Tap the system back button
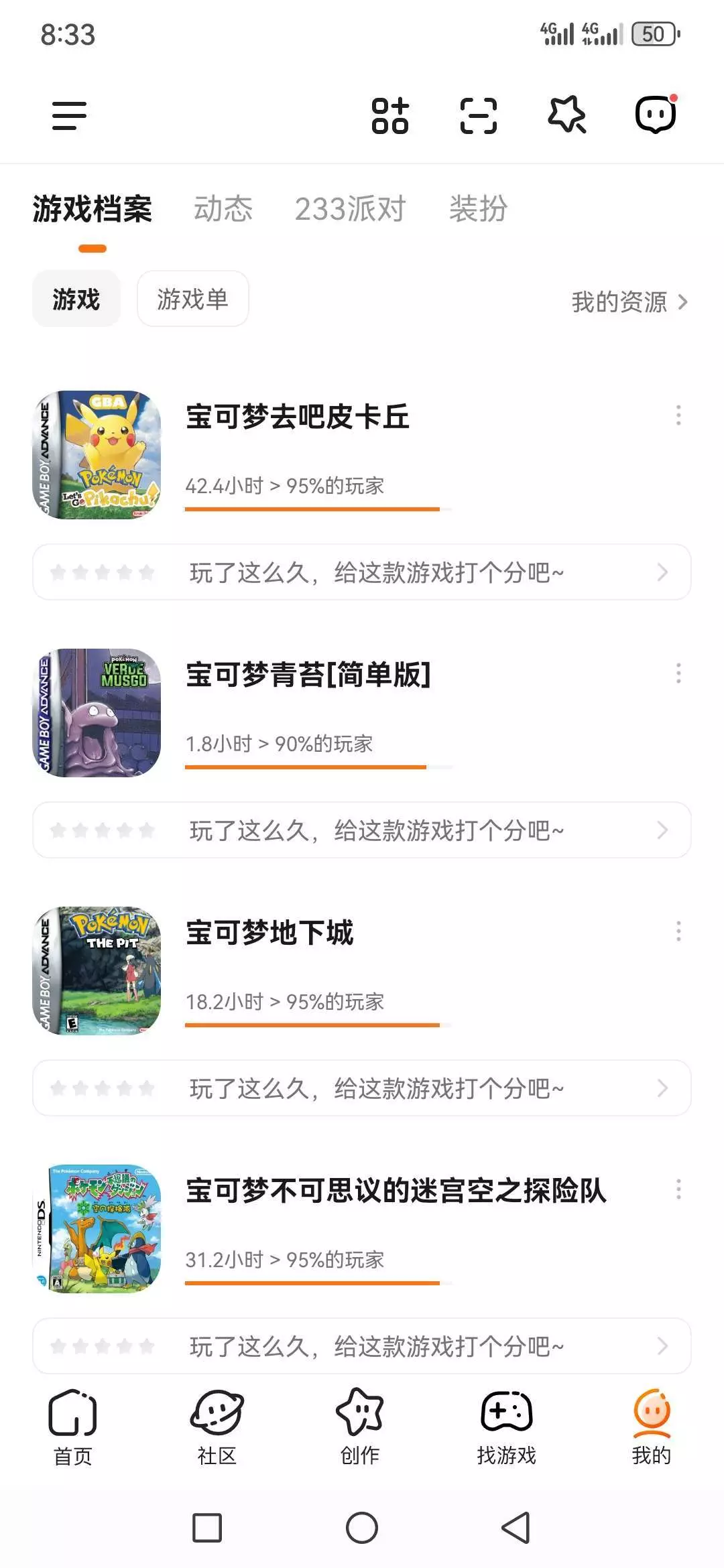The width and height of the screenshot is (724, 1568). (x=516, y=1528)
